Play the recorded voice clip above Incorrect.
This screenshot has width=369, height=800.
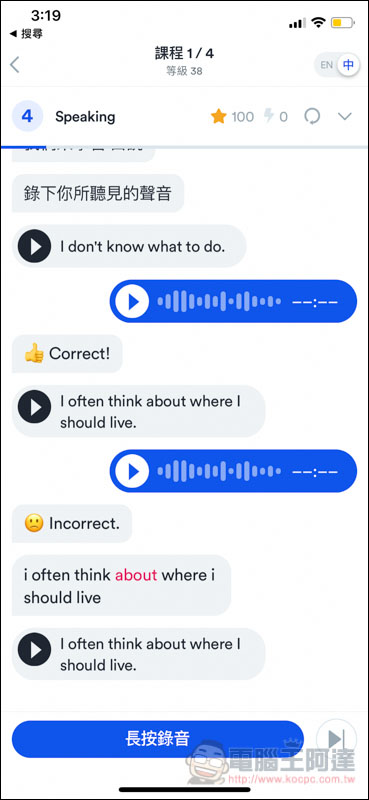click(132, 471)
